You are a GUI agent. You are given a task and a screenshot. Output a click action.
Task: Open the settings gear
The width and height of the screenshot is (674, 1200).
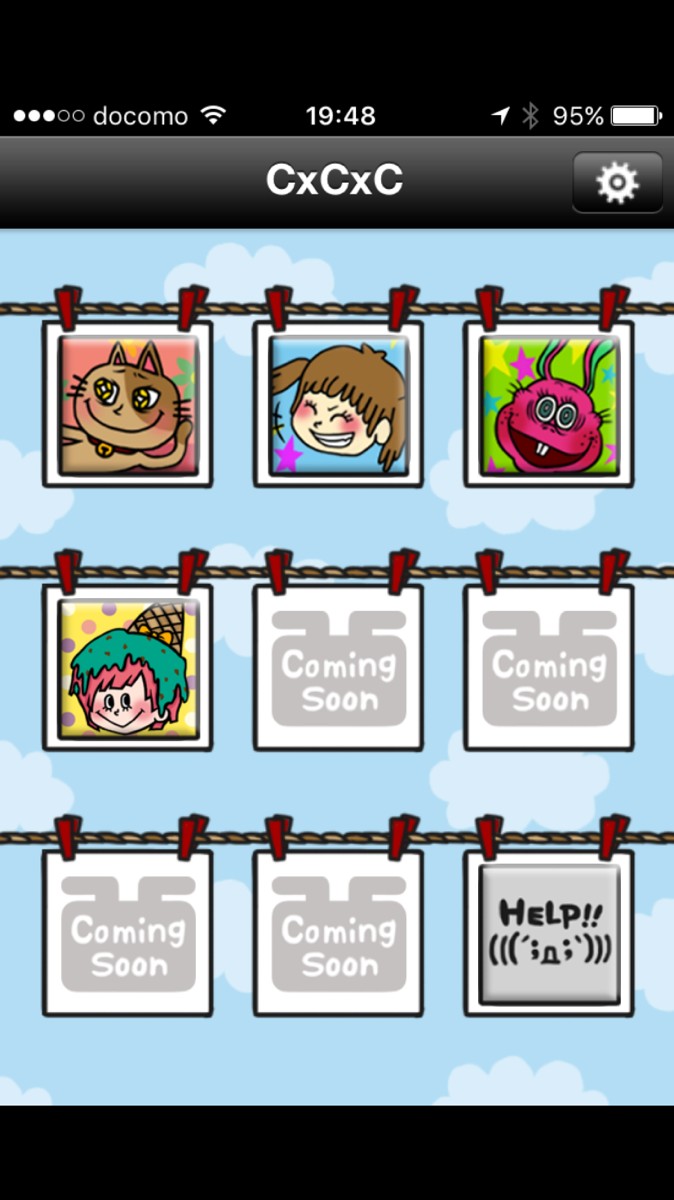(x=616, y=182)
